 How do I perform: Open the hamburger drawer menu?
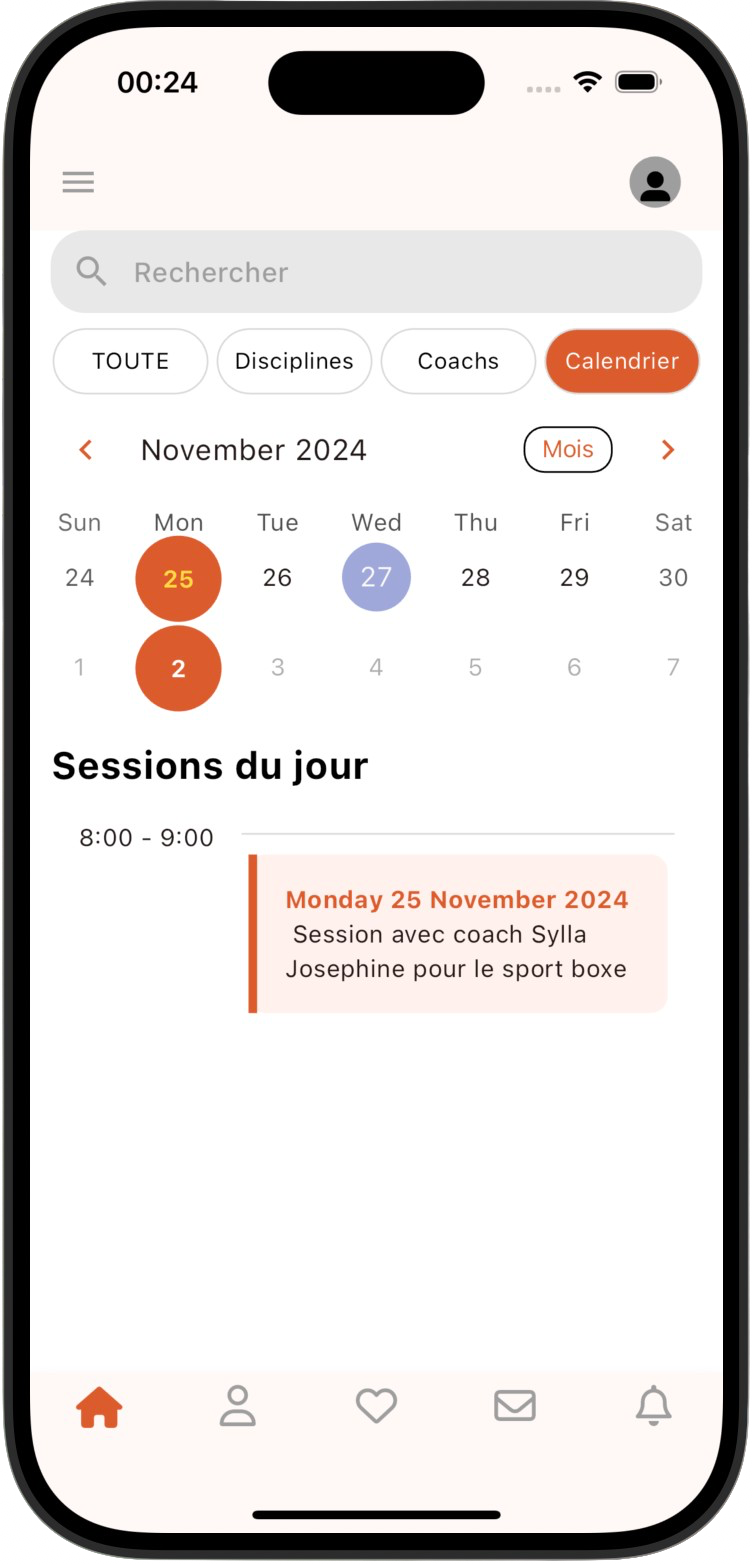click(78, 182)
